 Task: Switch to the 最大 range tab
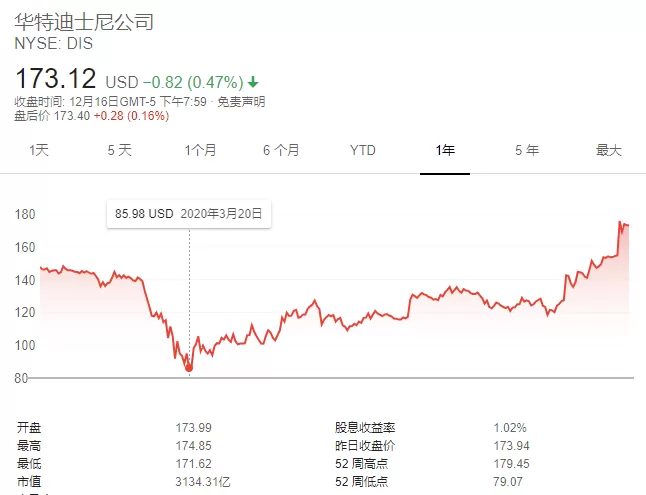[x=609, y=150]
